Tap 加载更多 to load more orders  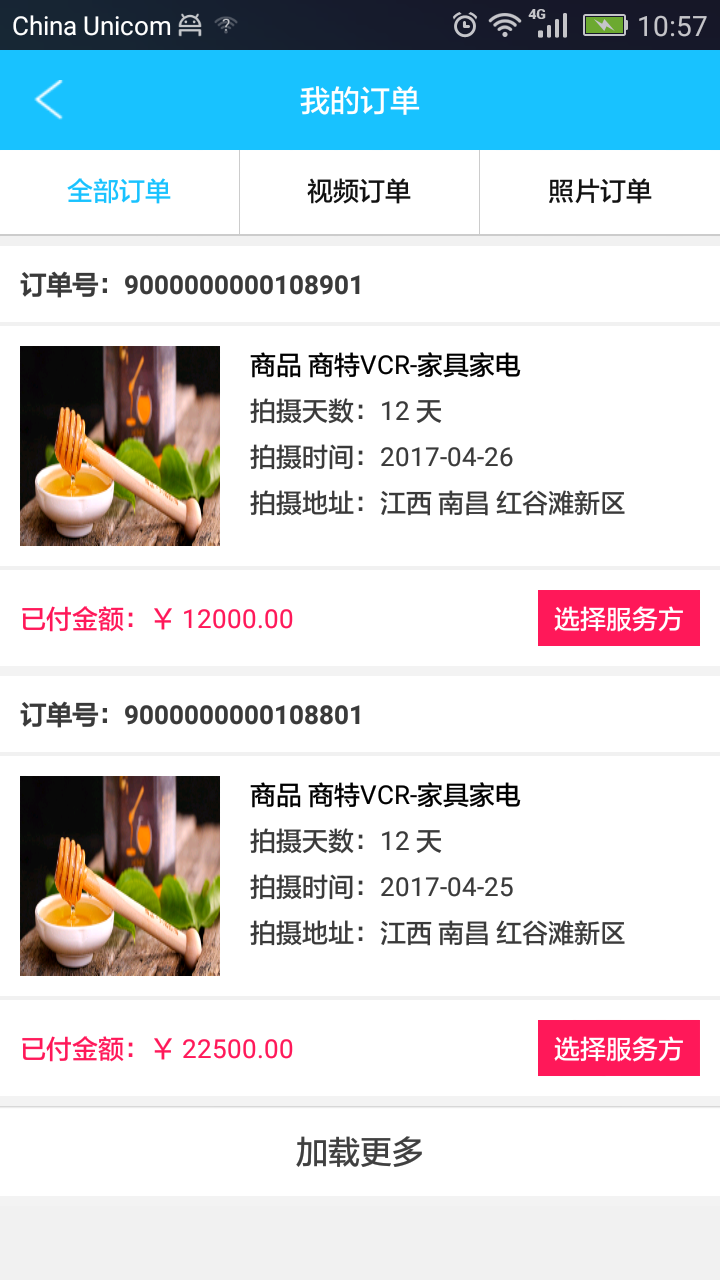pyautogui.click(x=360, y=1152)
